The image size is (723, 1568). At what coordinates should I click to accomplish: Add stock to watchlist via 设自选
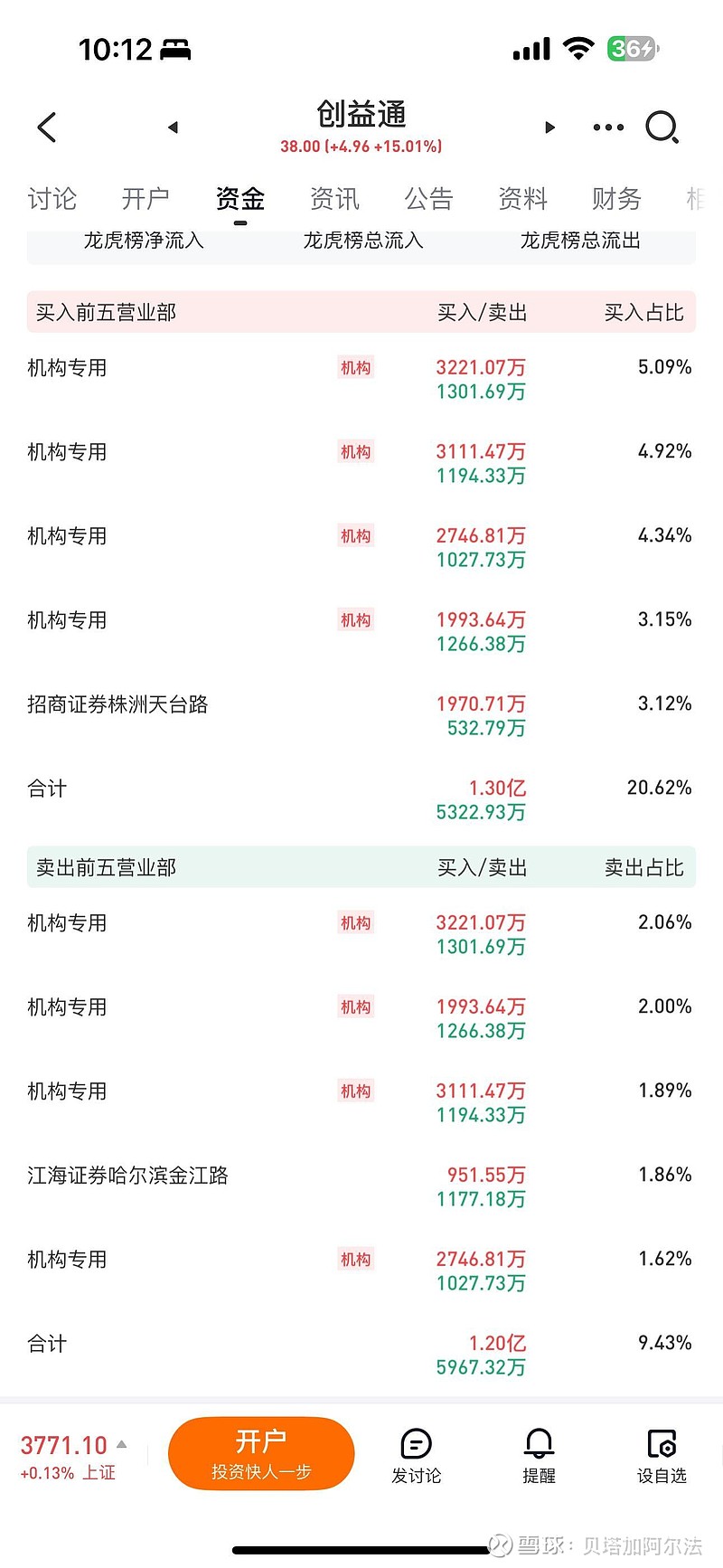click(x=662, y=1456)
